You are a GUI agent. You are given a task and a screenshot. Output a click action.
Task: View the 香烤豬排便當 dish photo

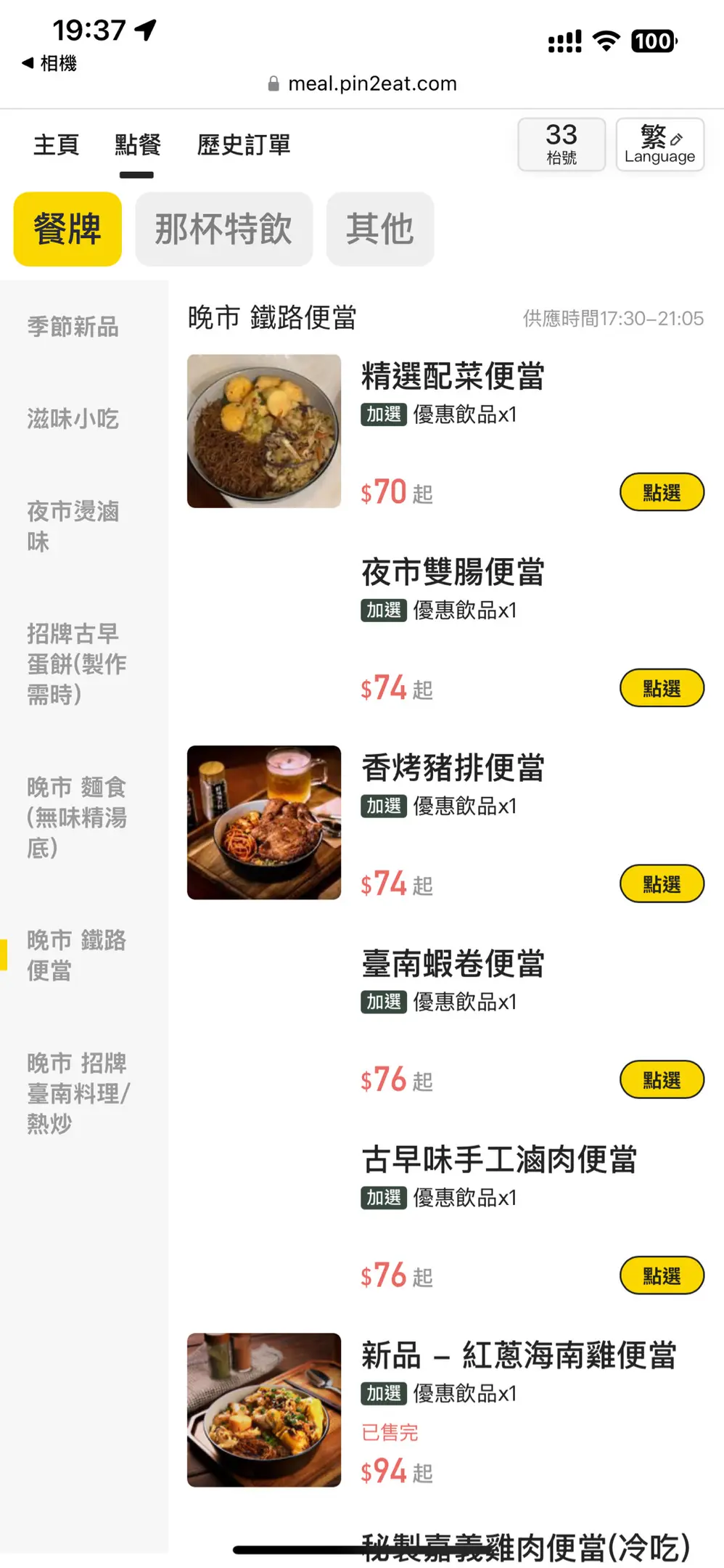264,822
